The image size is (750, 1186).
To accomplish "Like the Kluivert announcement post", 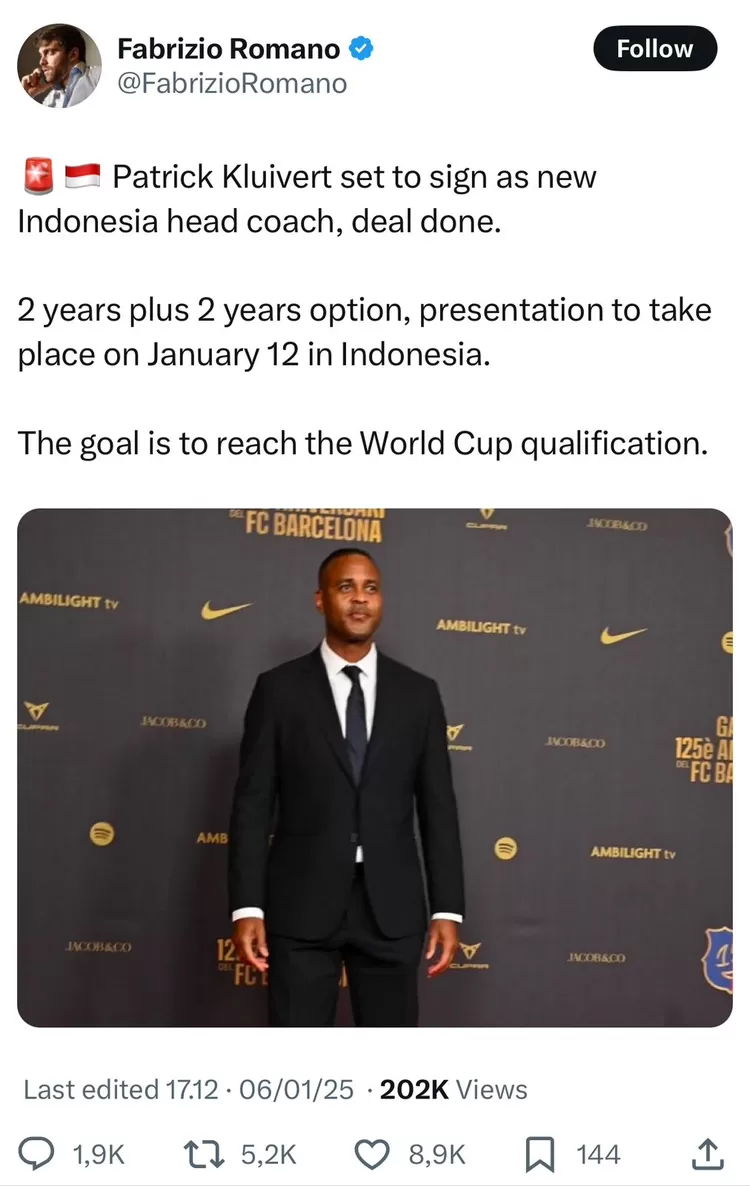I will coord(373,1154).
